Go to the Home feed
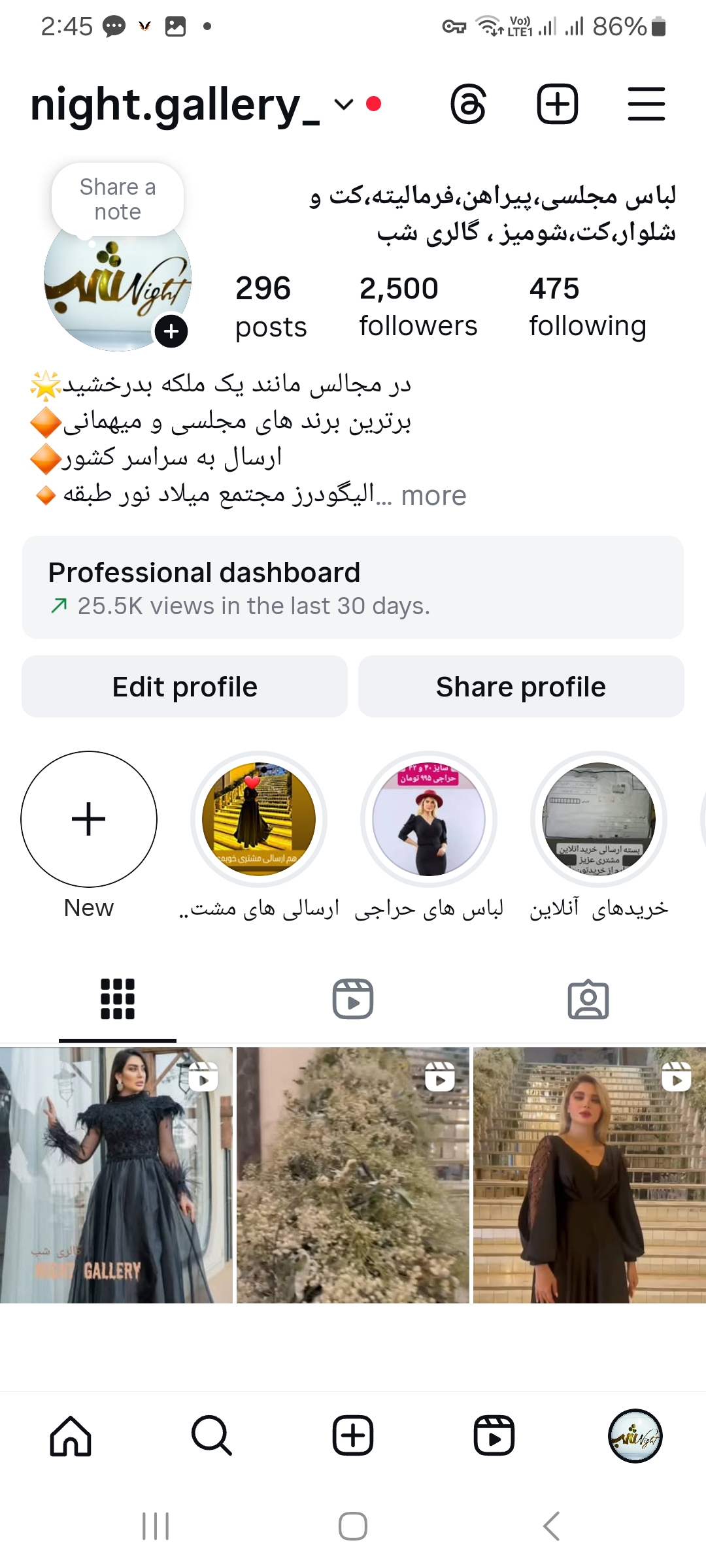 tap(71, 1435)
